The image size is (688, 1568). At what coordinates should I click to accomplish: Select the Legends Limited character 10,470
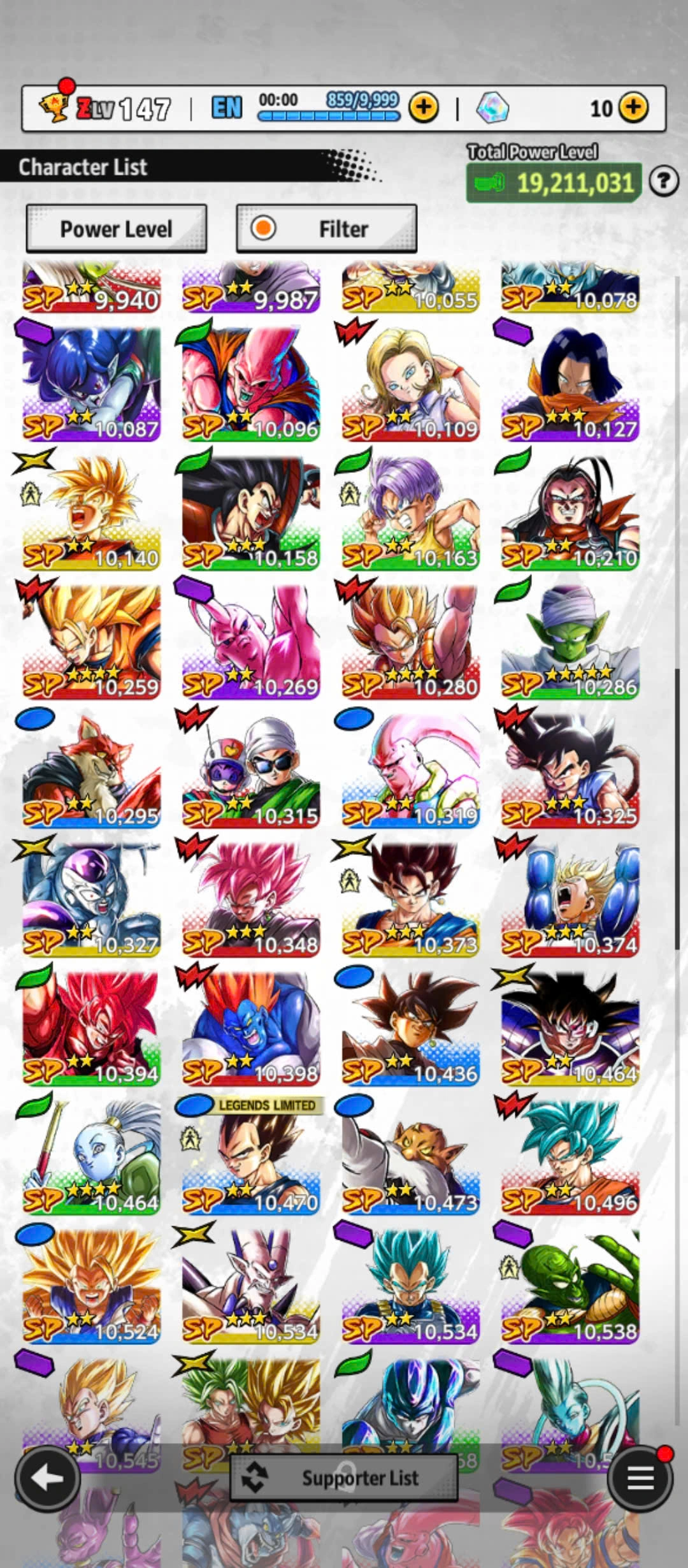coord(251,1157)
